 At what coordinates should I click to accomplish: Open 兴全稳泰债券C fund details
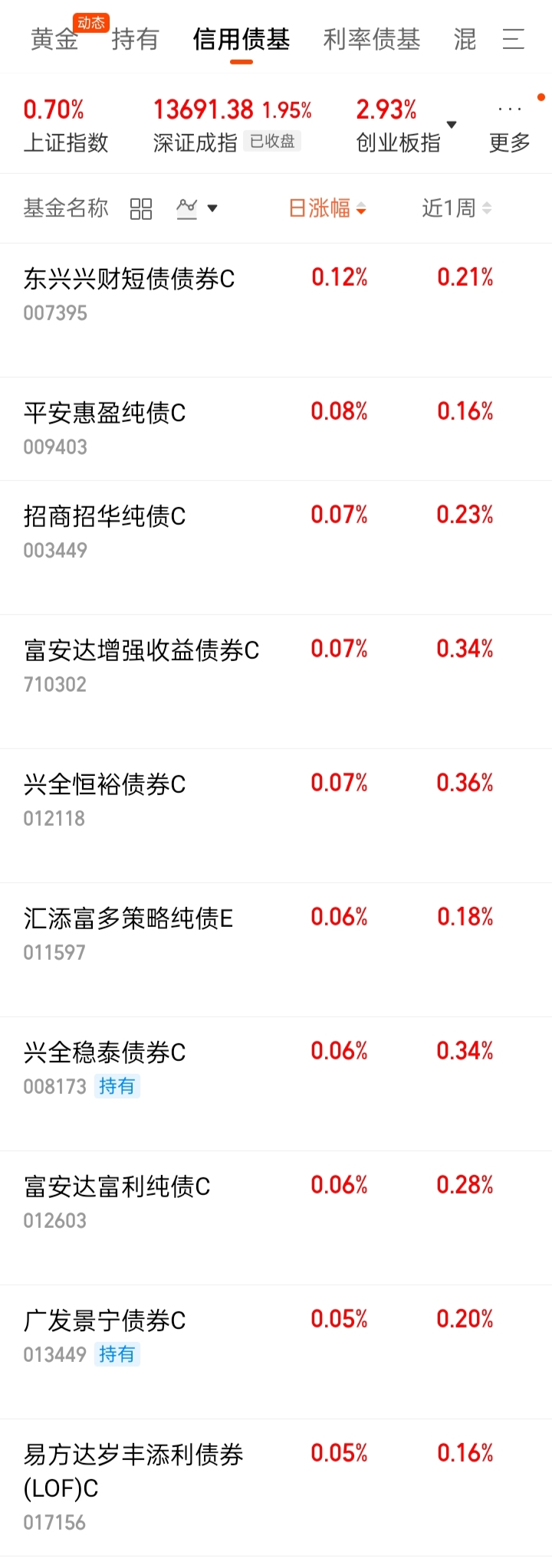[276, 1084]
